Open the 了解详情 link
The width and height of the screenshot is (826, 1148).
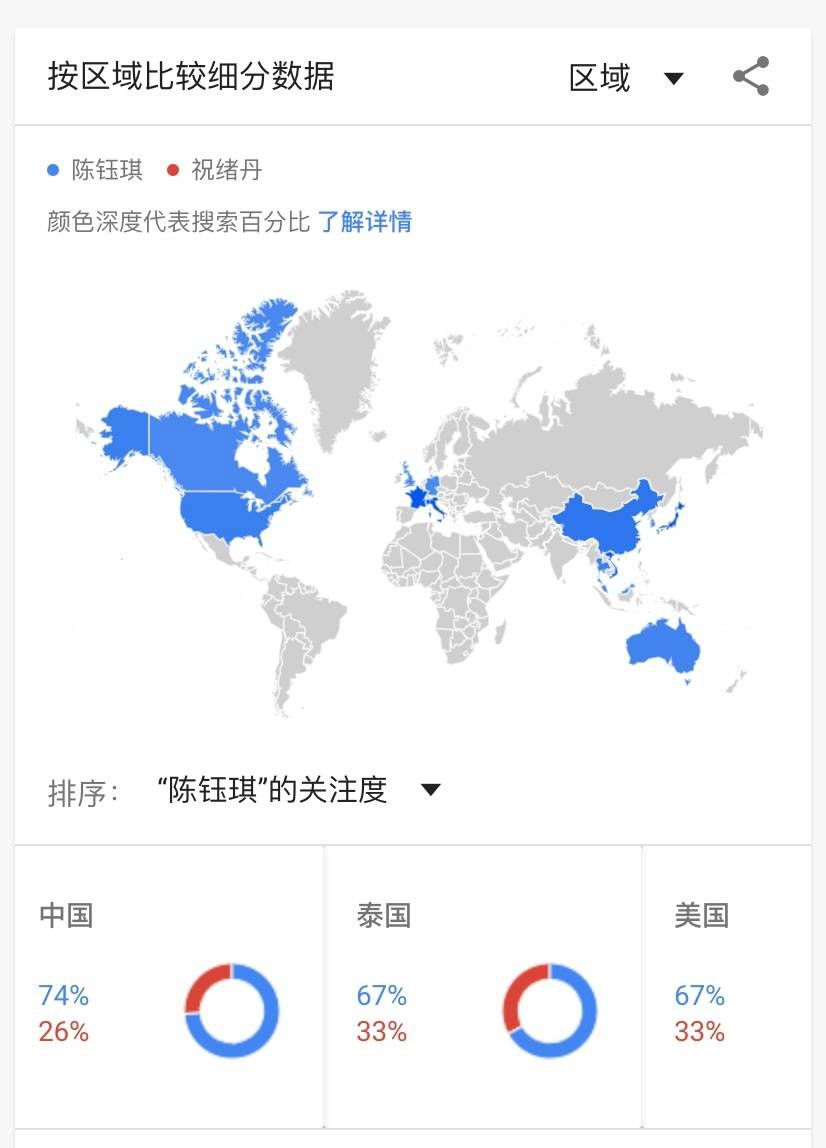pos(365,221)
